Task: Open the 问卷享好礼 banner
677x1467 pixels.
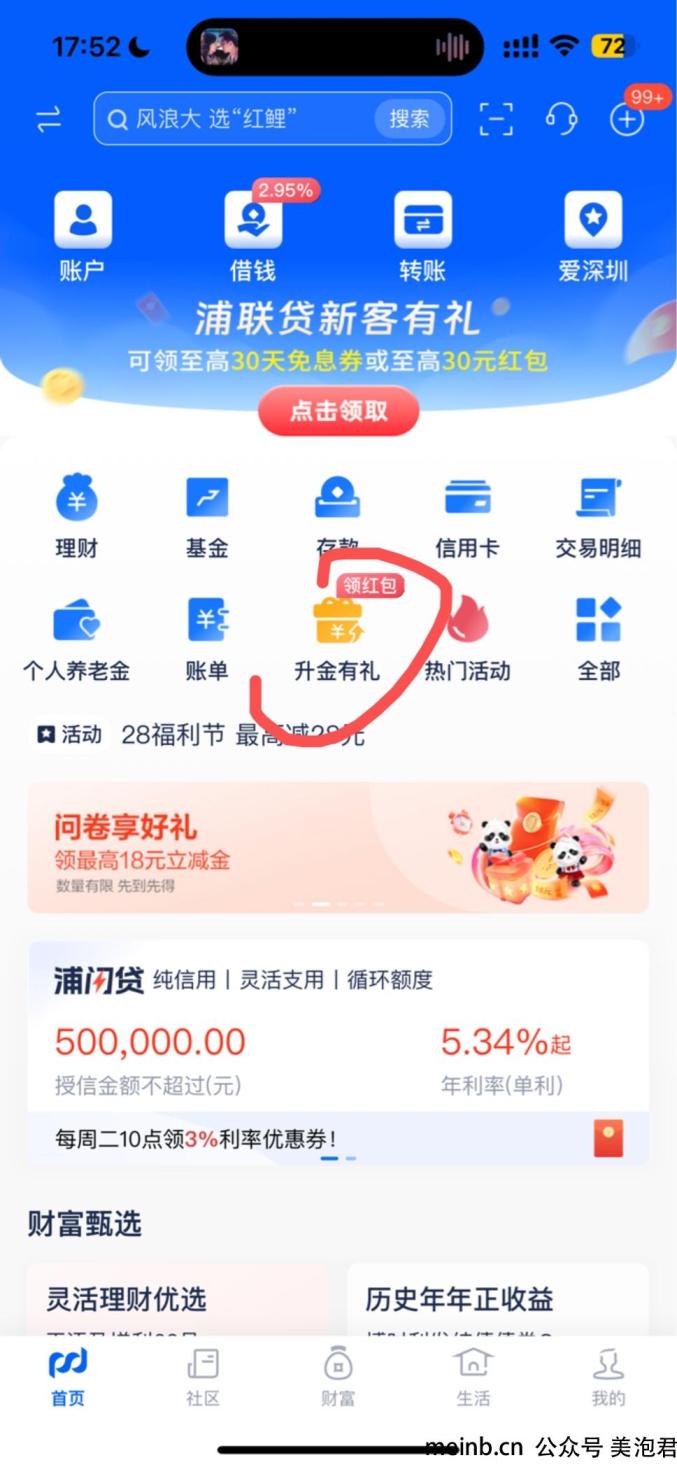Action: coord(338,847)
